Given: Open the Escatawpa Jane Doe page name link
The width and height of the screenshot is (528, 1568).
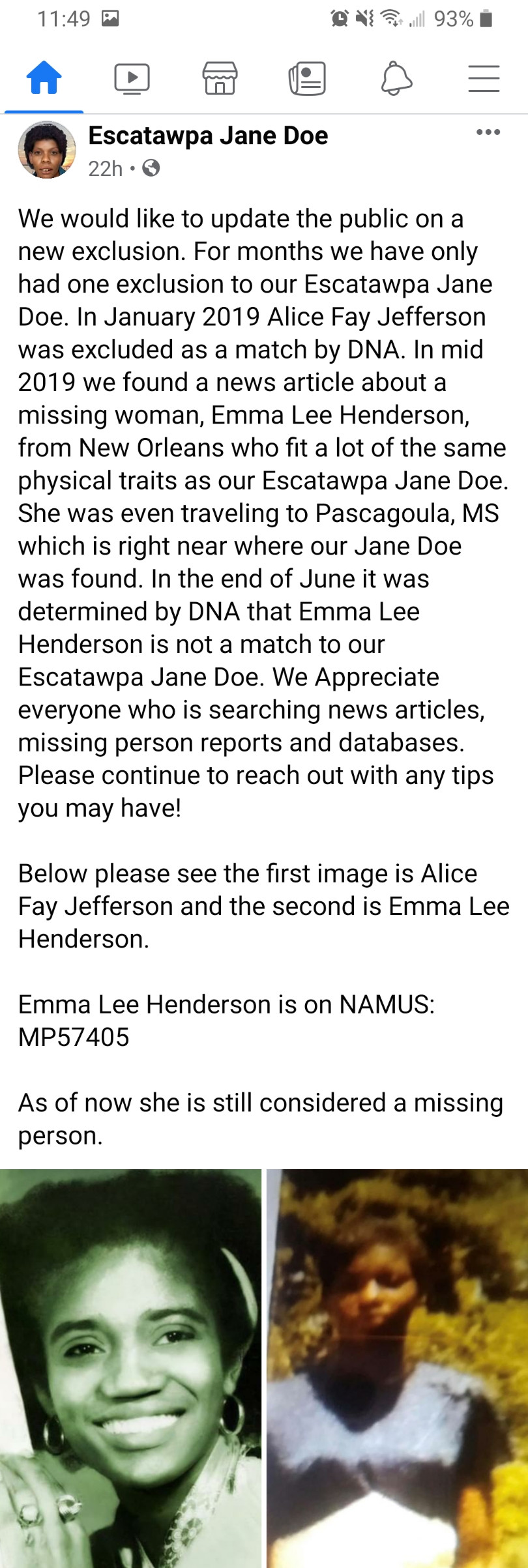Looking at the screenshot, I should (x=207, y=136).
